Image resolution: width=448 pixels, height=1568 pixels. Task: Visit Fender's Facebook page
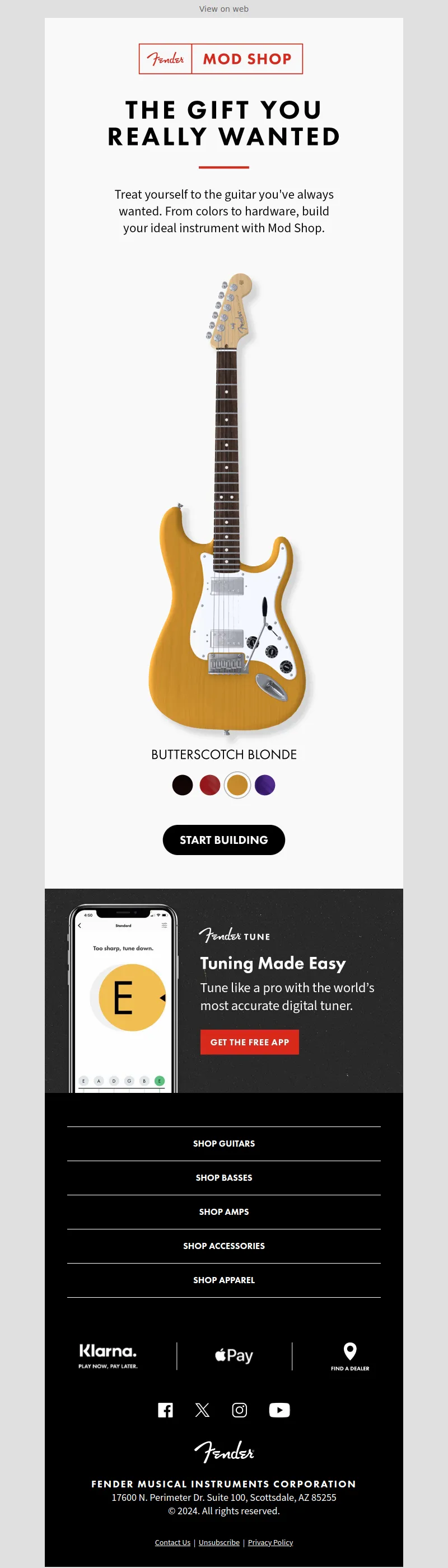[165, 1410]
